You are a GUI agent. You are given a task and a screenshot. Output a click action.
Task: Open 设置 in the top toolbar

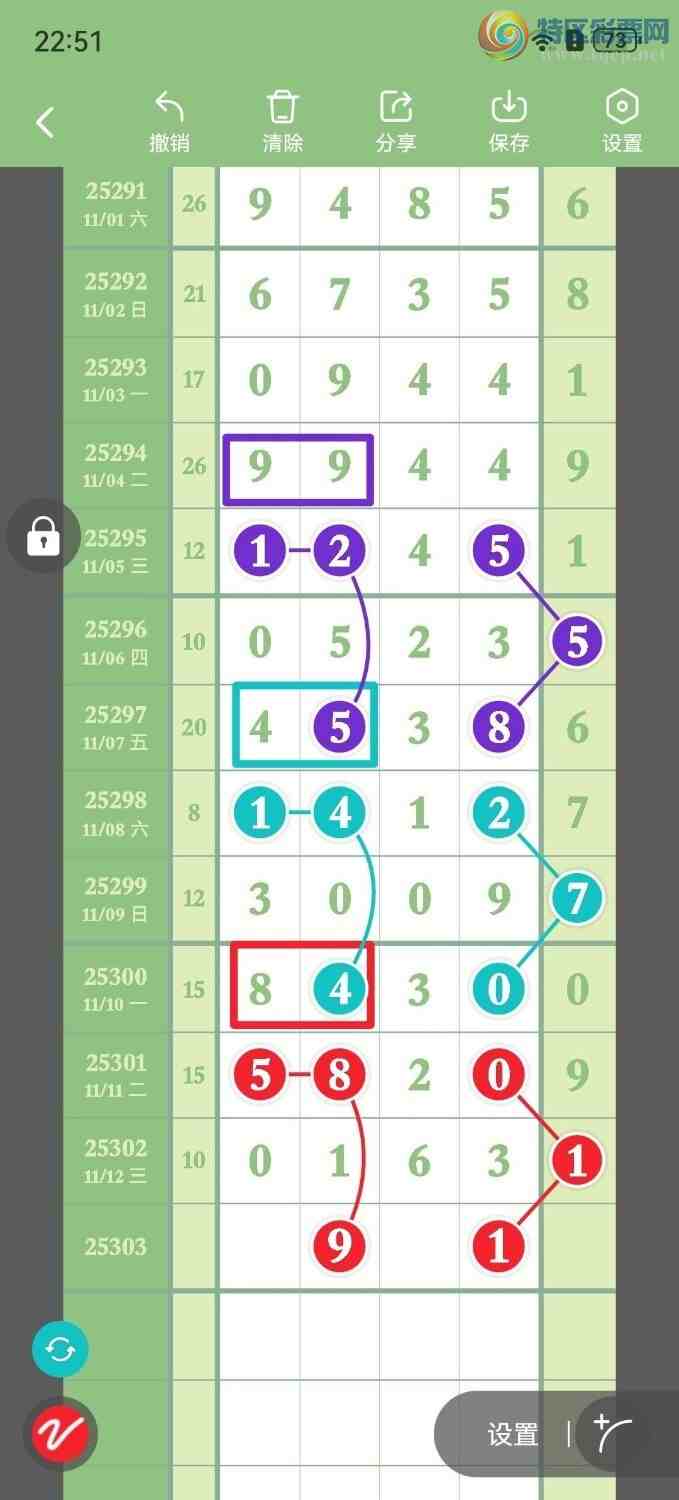click(622, 122)
